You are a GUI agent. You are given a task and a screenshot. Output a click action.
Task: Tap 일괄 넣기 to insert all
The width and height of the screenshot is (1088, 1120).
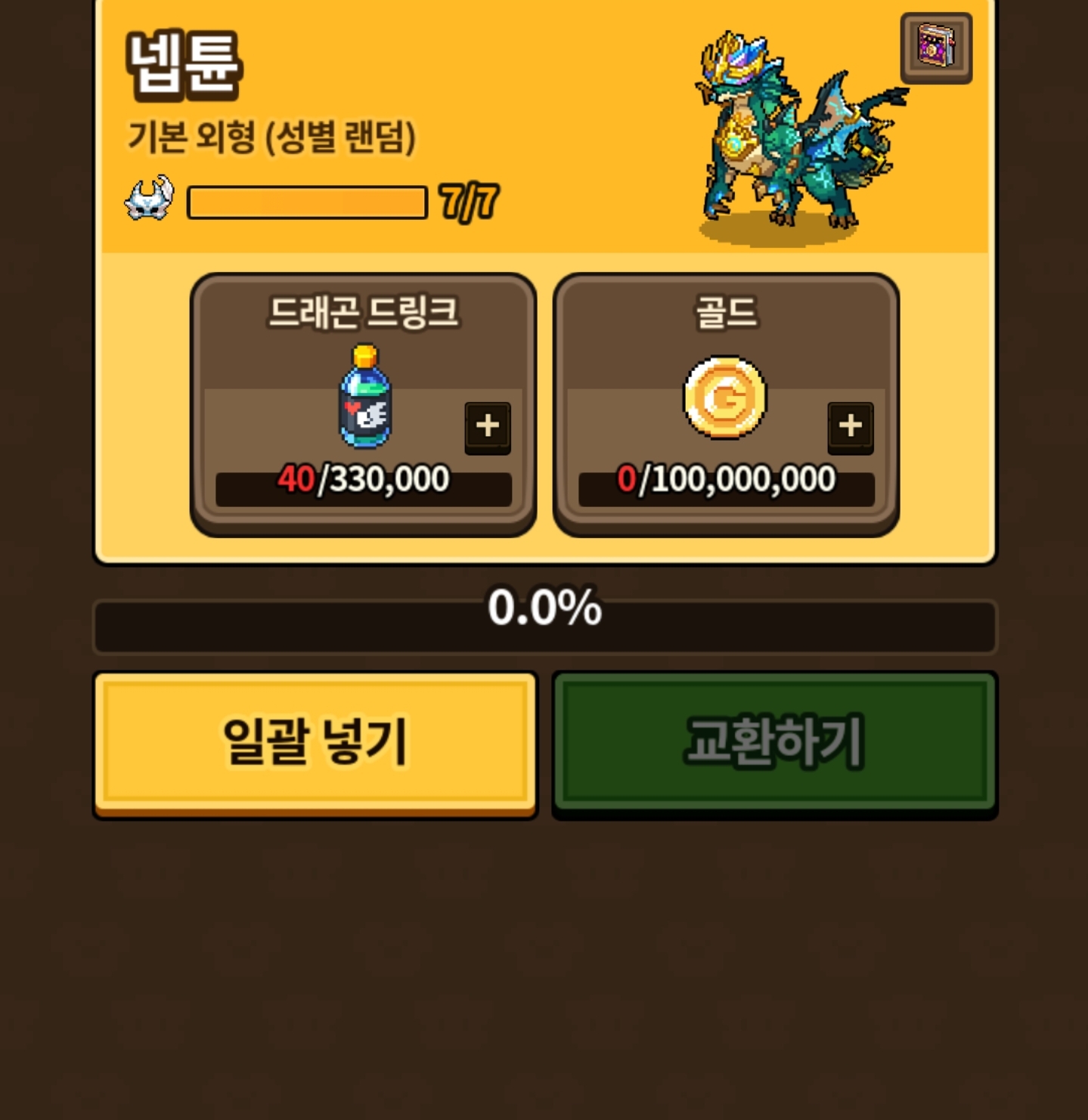click(315, 741)
